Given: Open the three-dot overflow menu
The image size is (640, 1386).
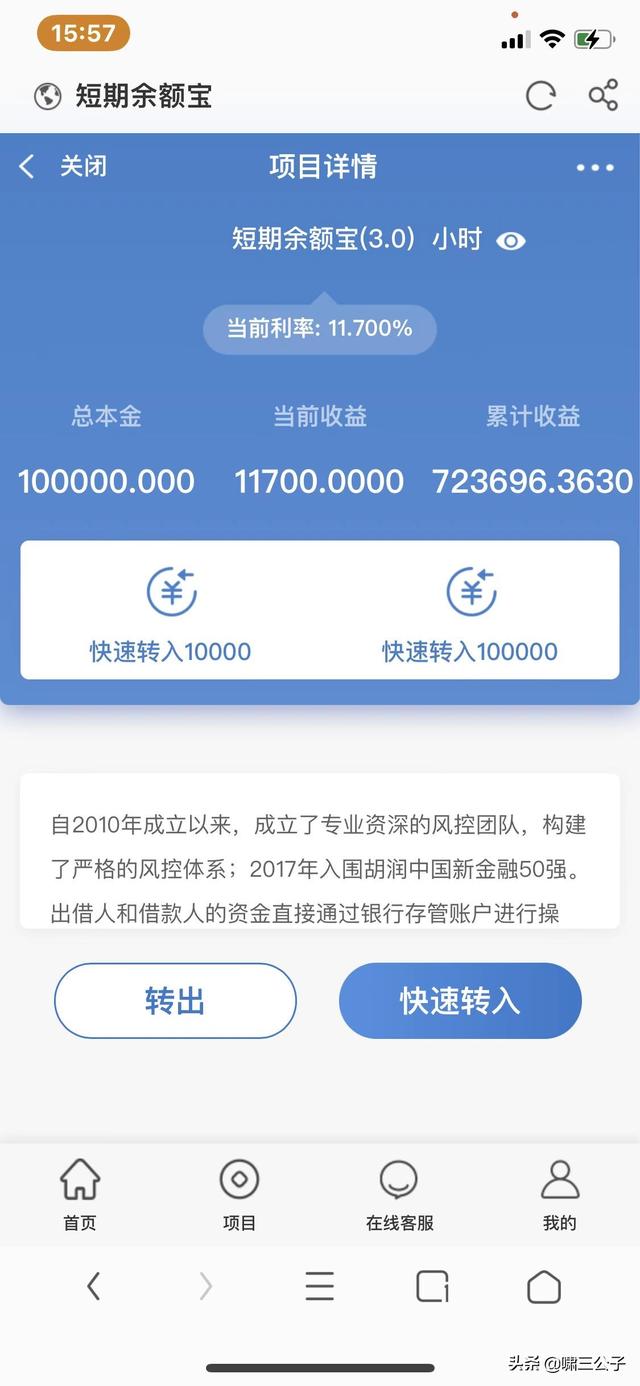Looking at the screenshot, I should pyautogui.click(x=595, y=167).
